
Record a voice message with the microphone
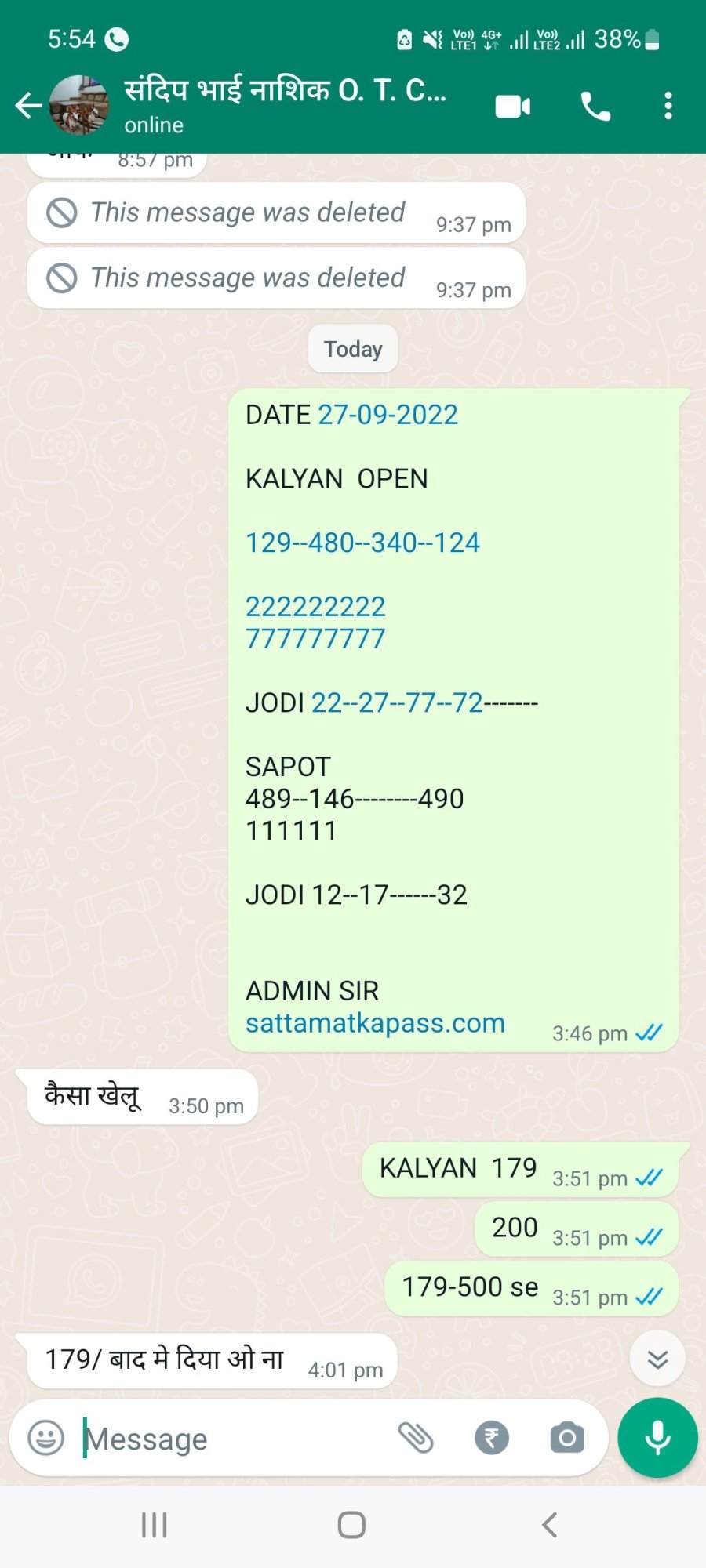(657, 1438)
